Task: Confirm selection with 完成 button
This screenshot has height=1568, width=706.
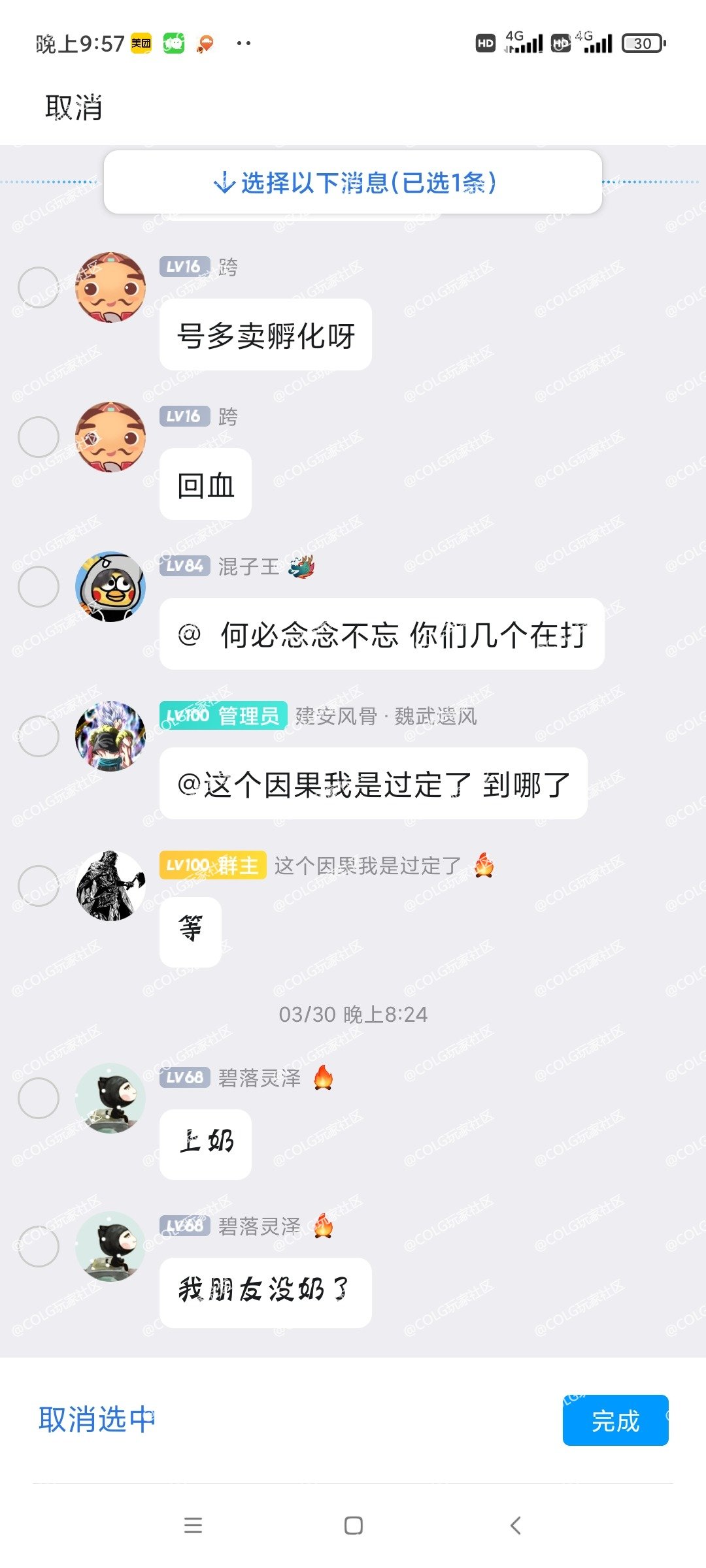Action: click(614, 1420)
